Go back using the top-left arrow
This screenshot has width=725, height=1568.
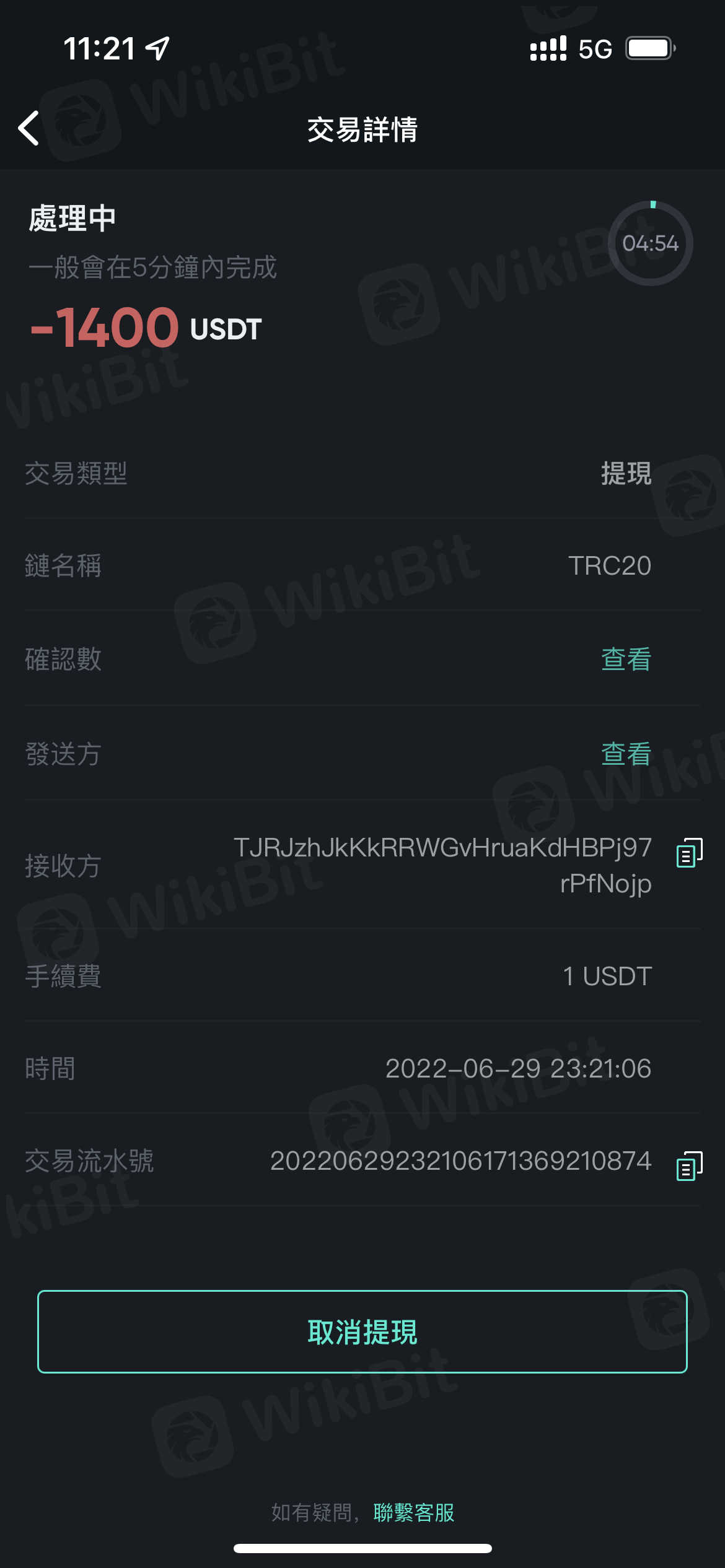tap(29, 129)
